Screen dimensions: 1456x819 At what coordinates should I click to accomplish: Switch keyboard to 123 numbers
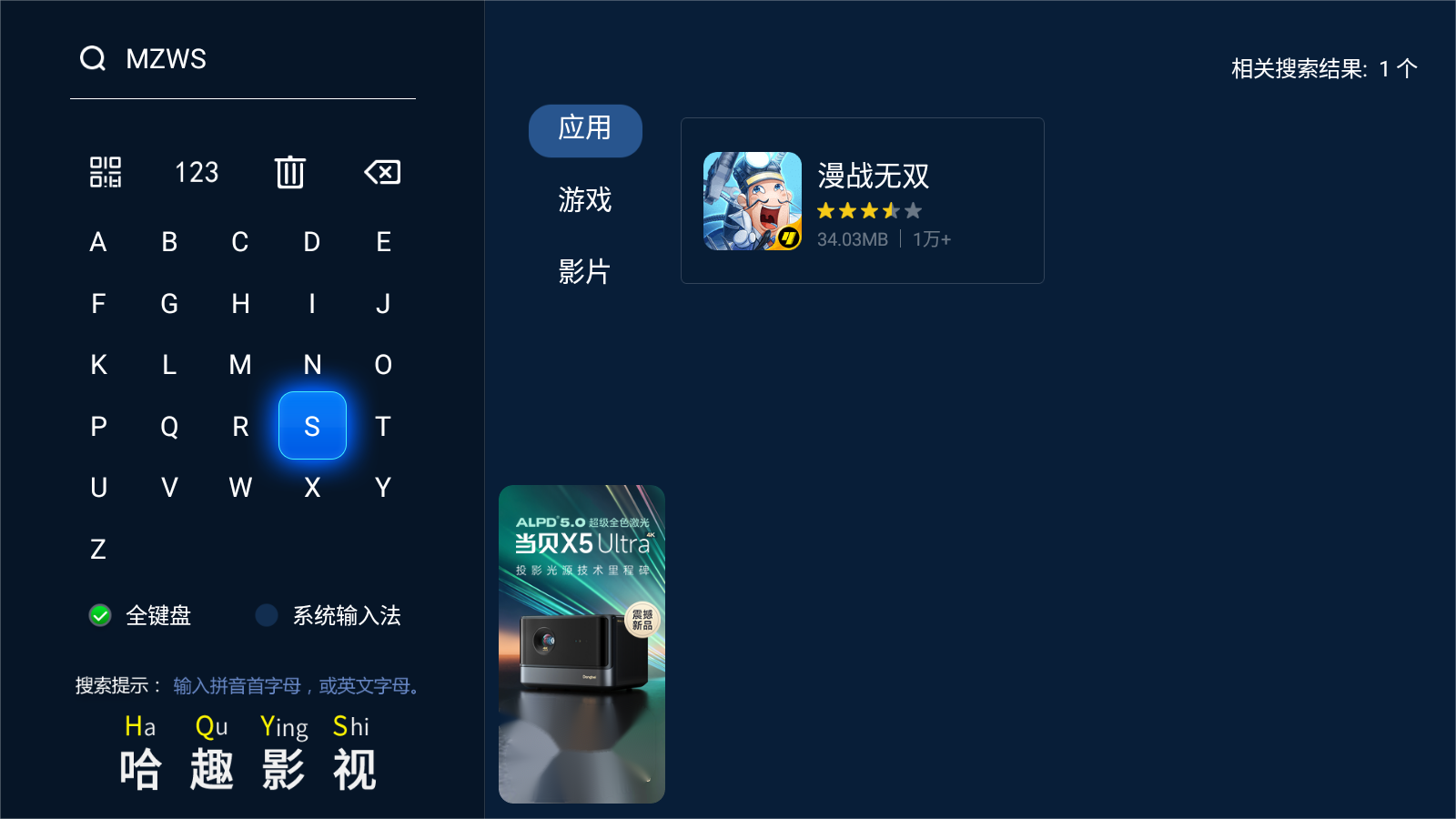tap(197, 172)
